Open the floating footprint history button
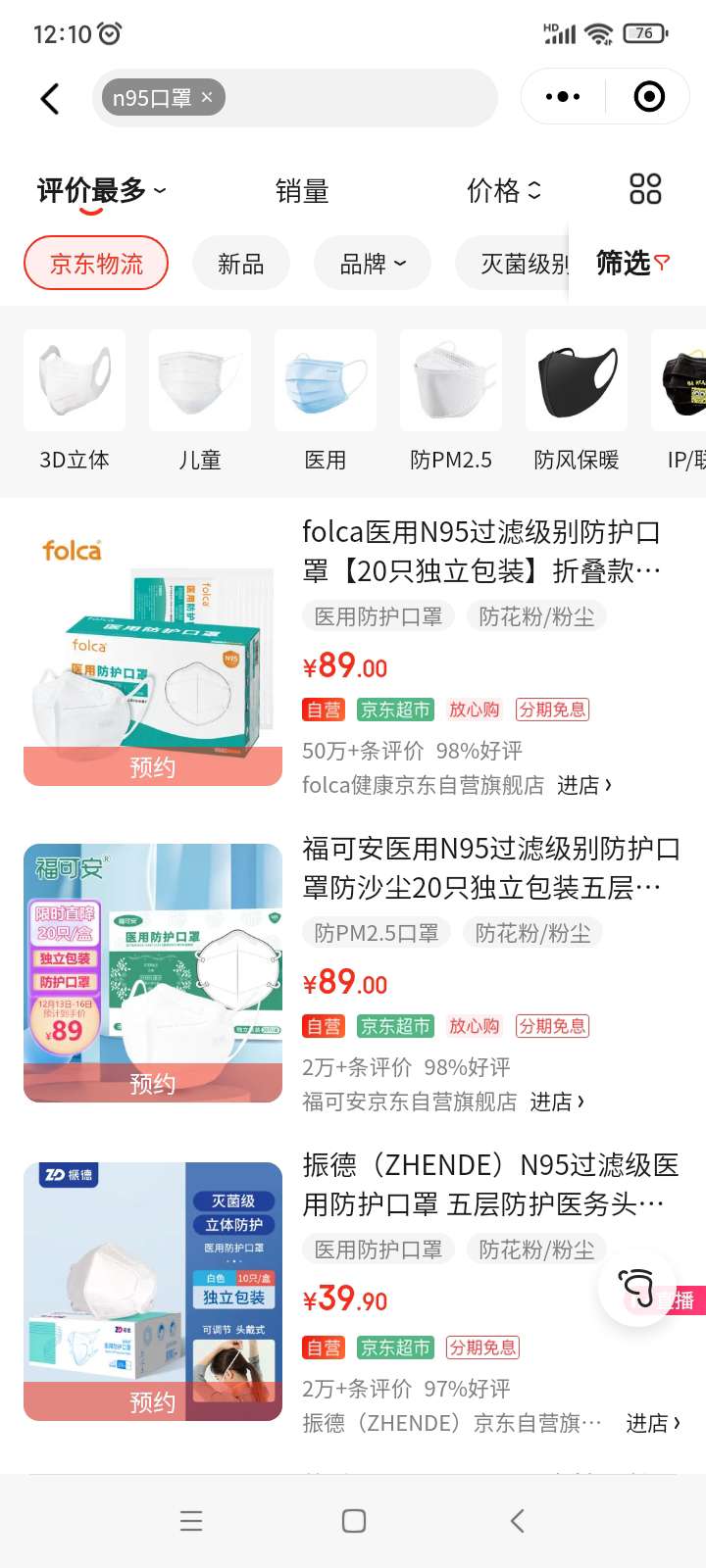Image resolution: width=706 pixels, height=1568 pixels. [x=636, y=1287]
